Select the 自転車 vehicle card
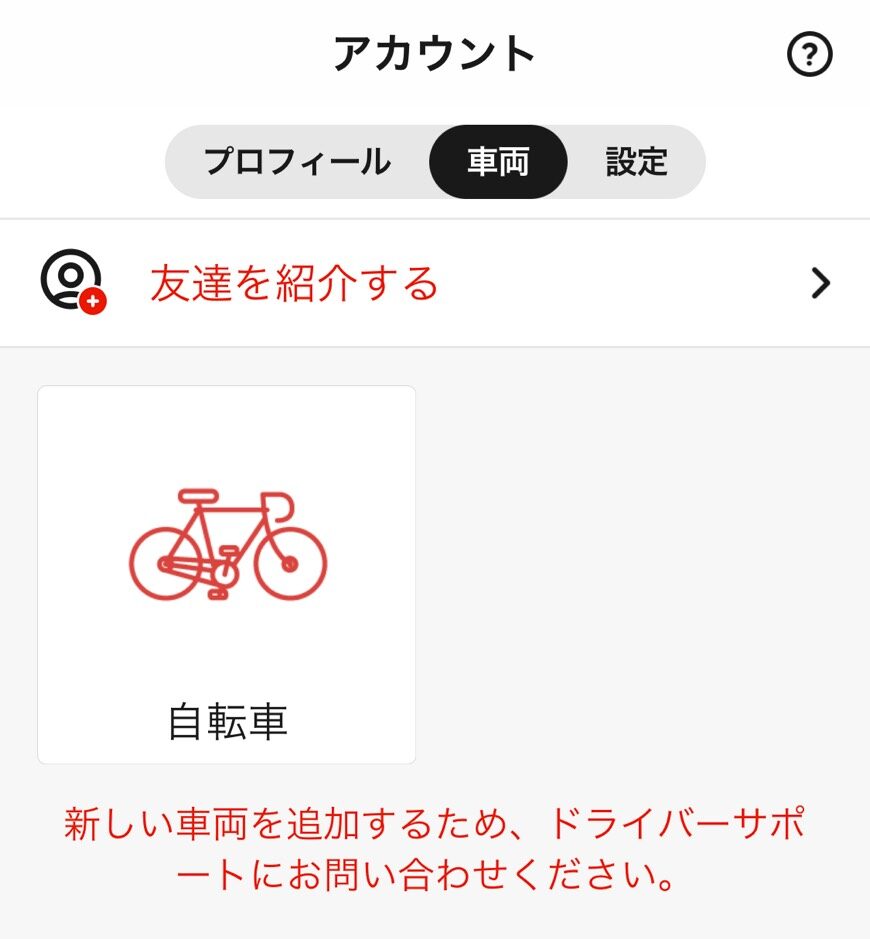Image resolution: width=870 pixels, height=939 pixels. coord(227,575)
